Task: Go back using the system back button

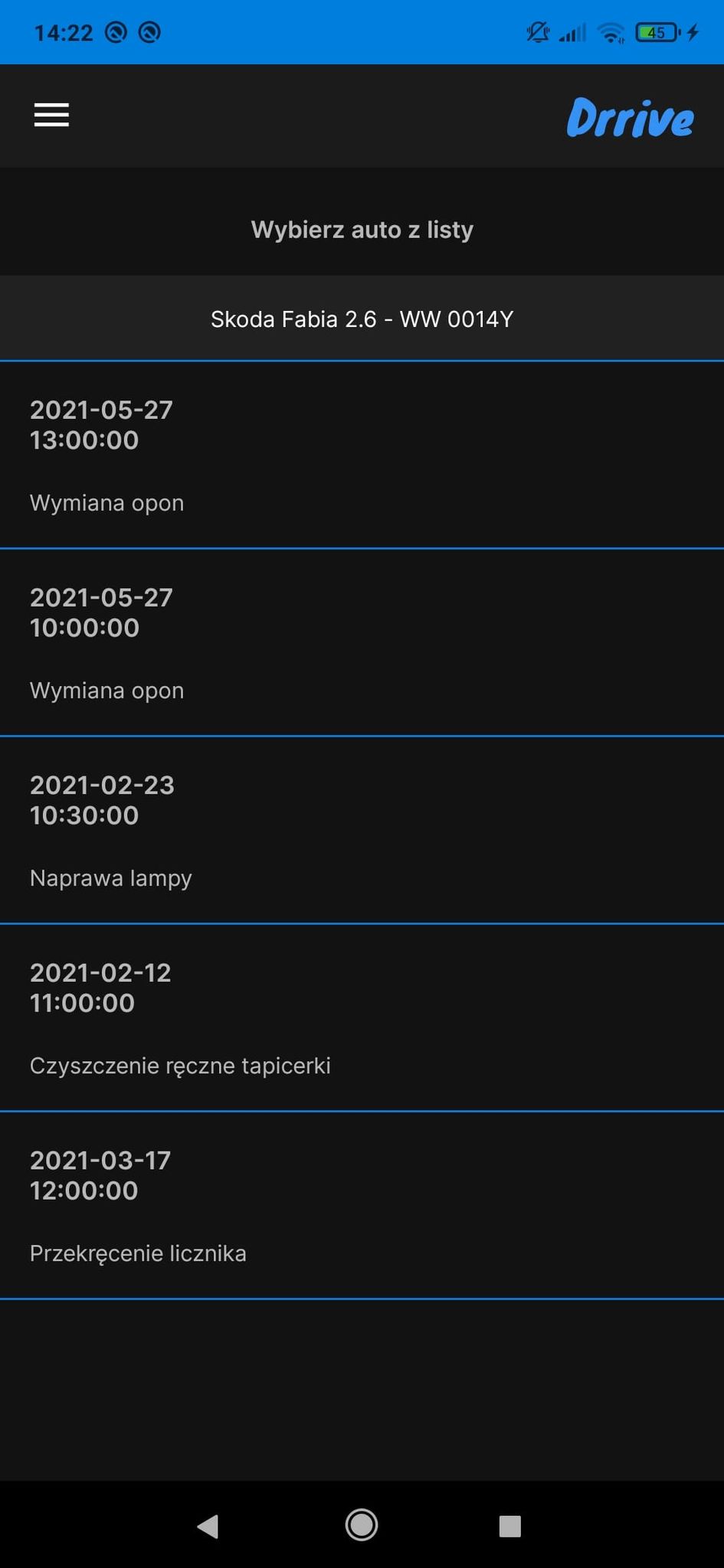Action: coord(208,1526)
